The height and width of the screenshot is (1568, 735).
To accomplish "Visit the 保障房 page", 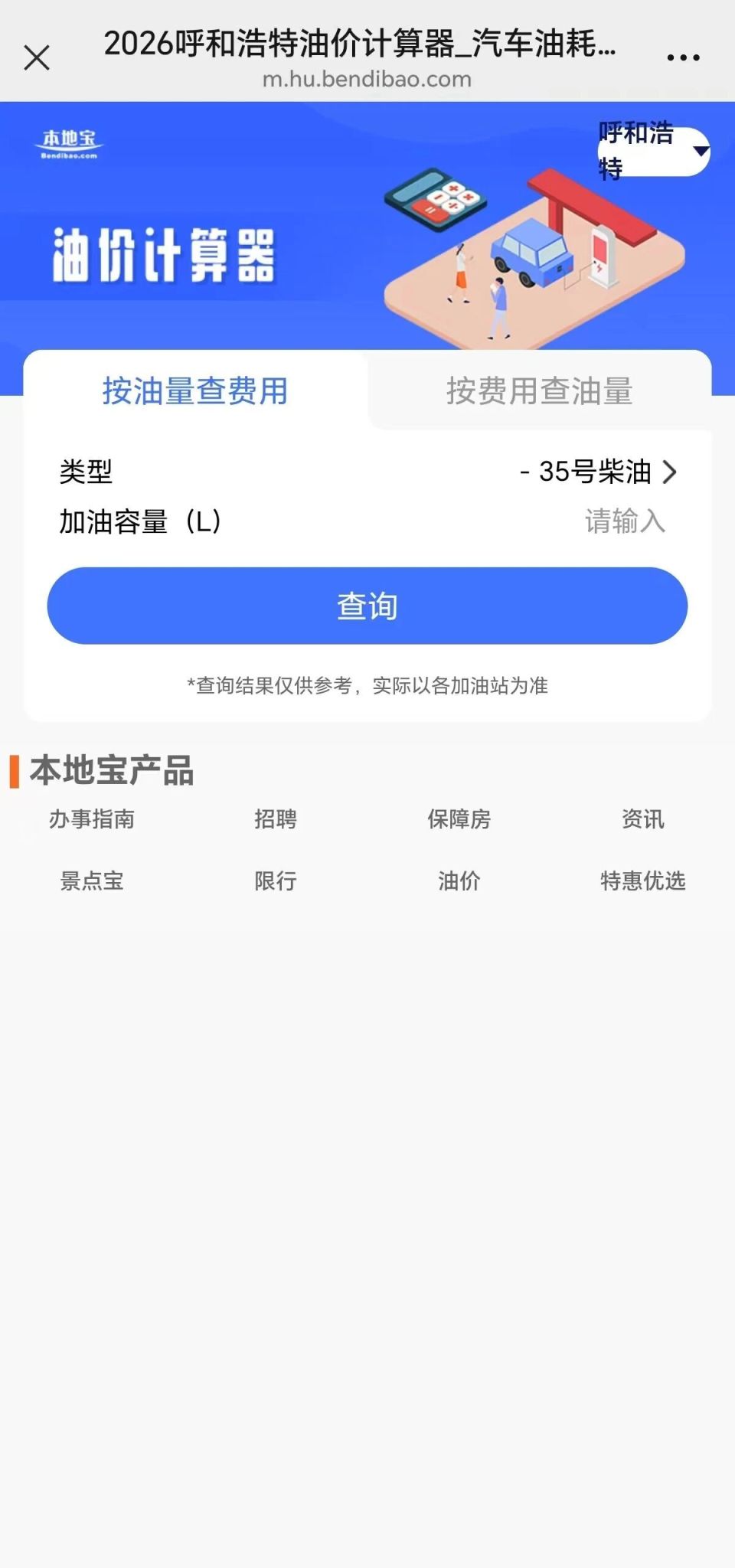I will point(459,819).
